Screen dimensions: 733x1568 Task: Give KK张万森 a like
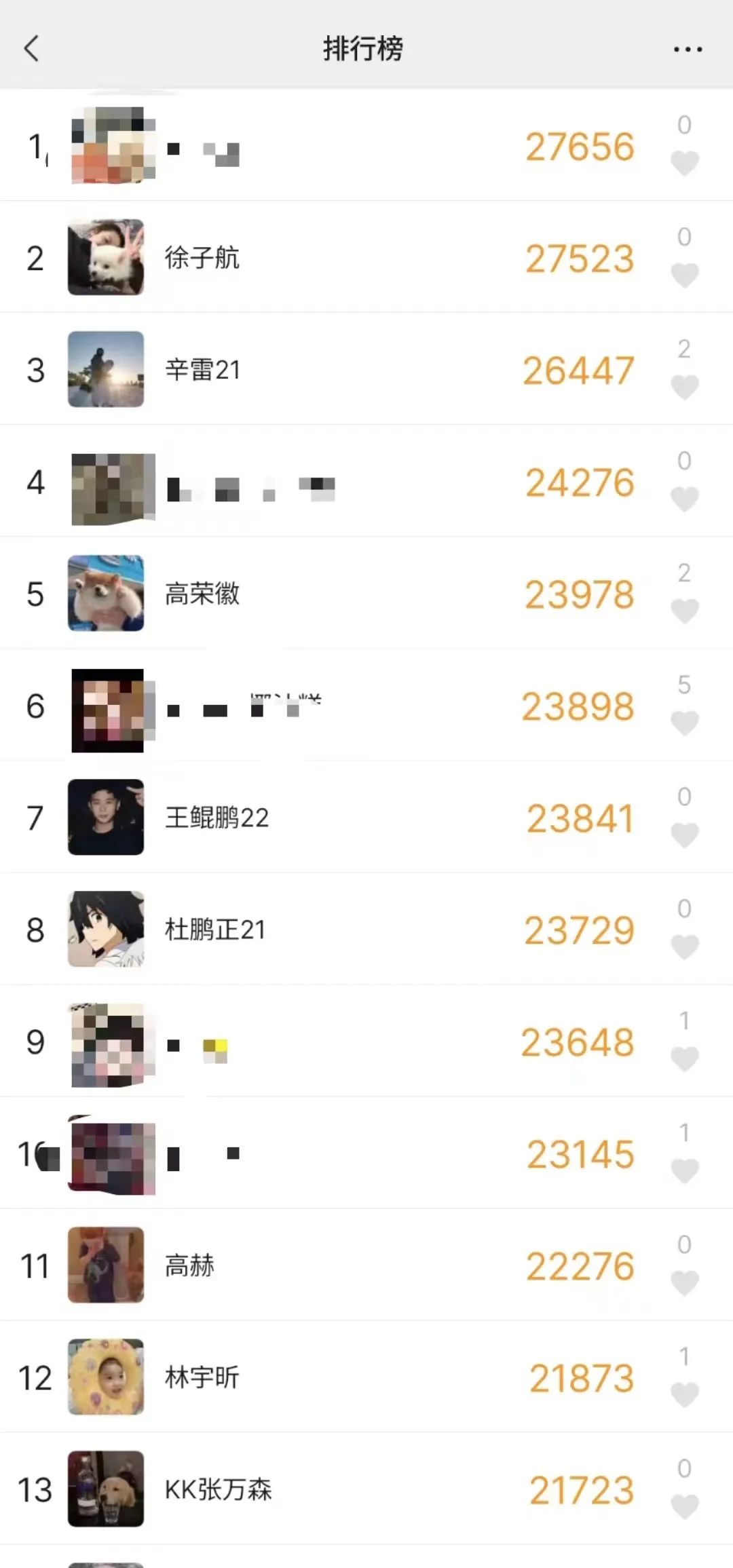pyautogui.click(x=684, y=1506)
